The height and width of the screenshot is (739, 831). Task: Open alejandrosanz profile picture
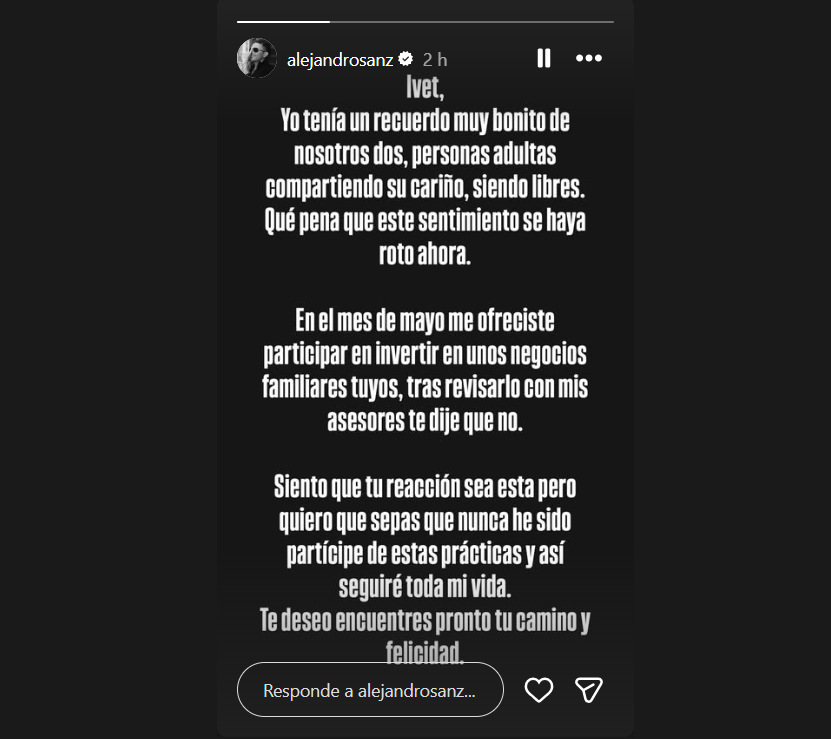(256, 59)
